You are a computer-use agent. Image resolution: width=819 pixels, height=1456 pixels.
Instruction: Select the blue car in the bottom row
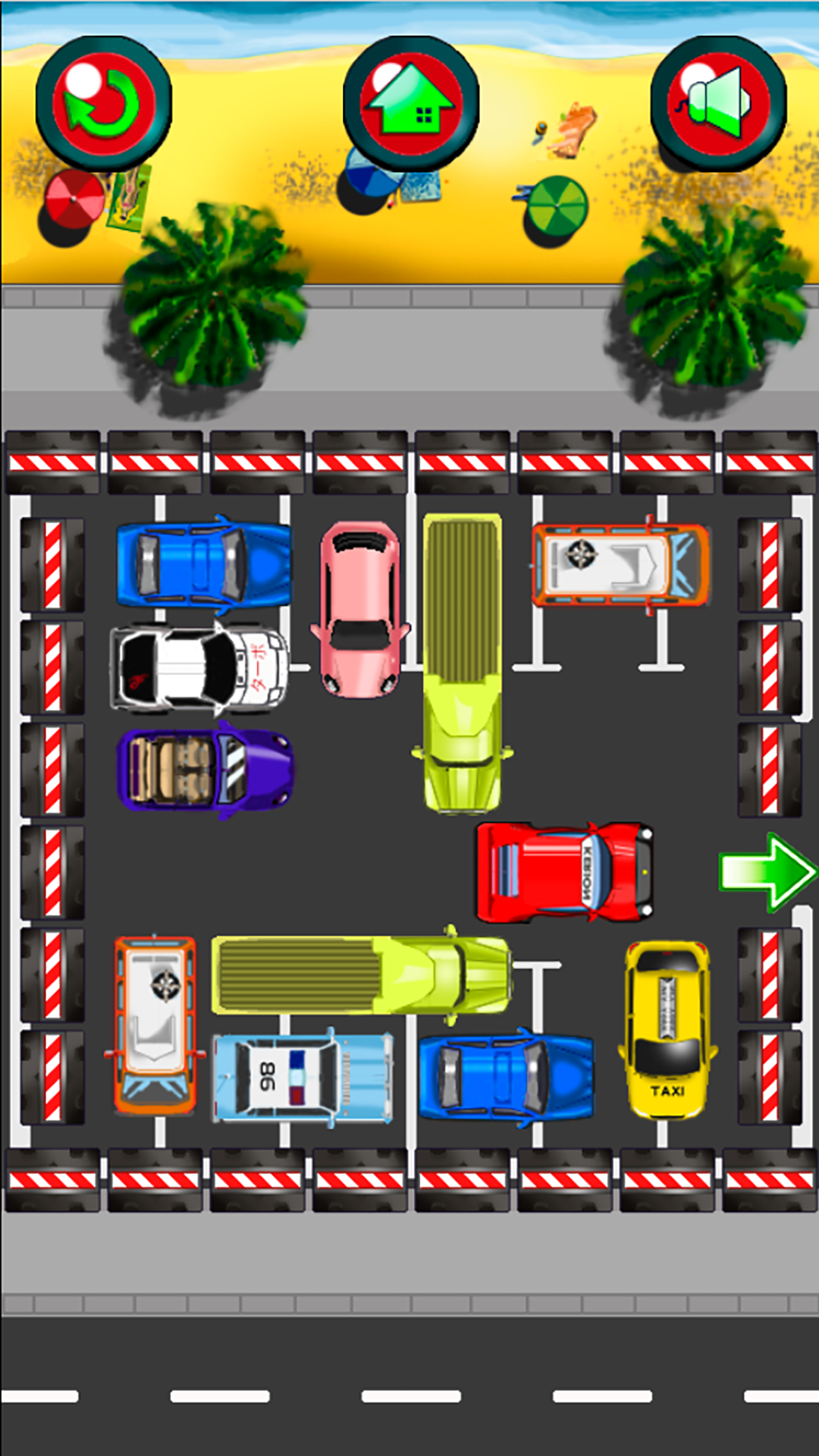[506, 1077]
